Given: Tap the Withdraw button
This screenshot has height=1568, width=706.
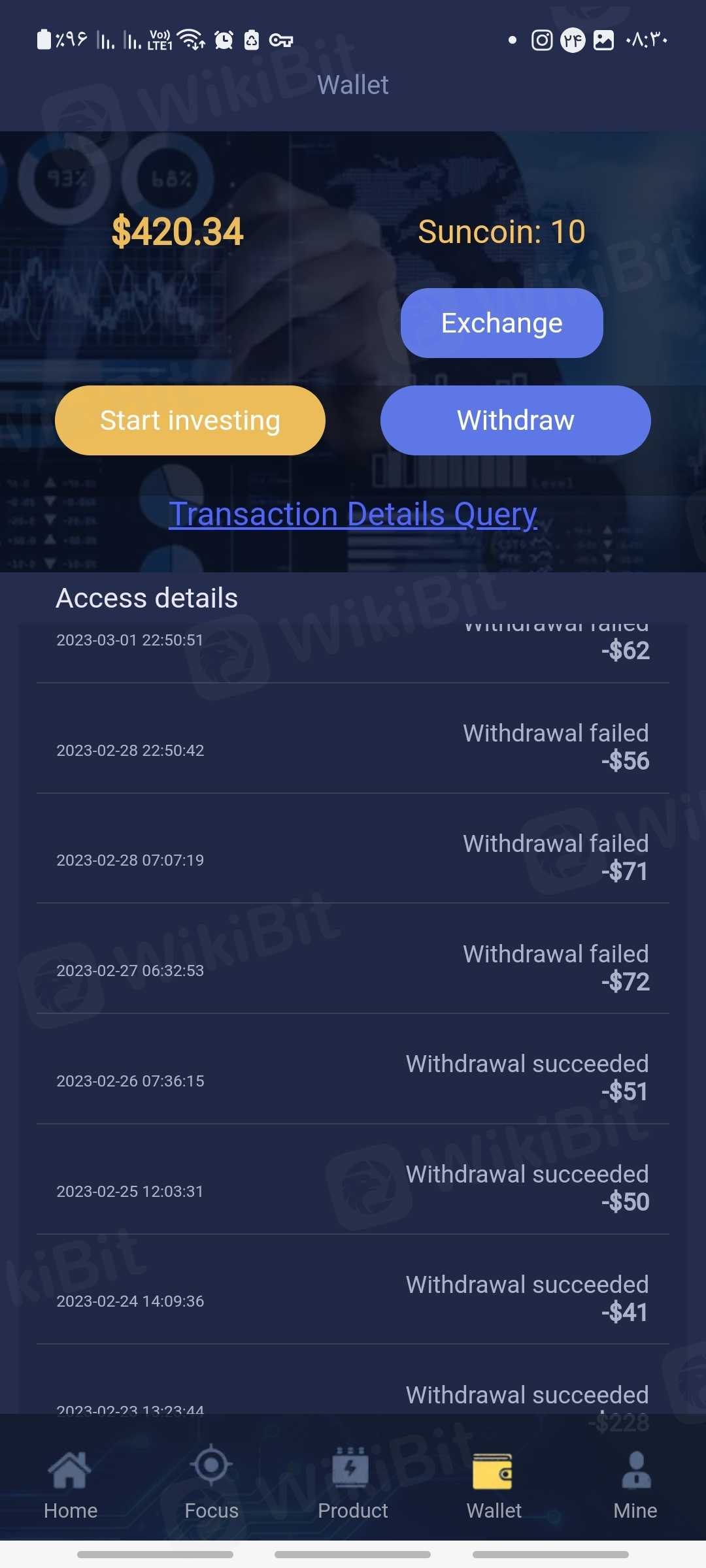Looking at the screenshot, I should (x=515, y=420).
